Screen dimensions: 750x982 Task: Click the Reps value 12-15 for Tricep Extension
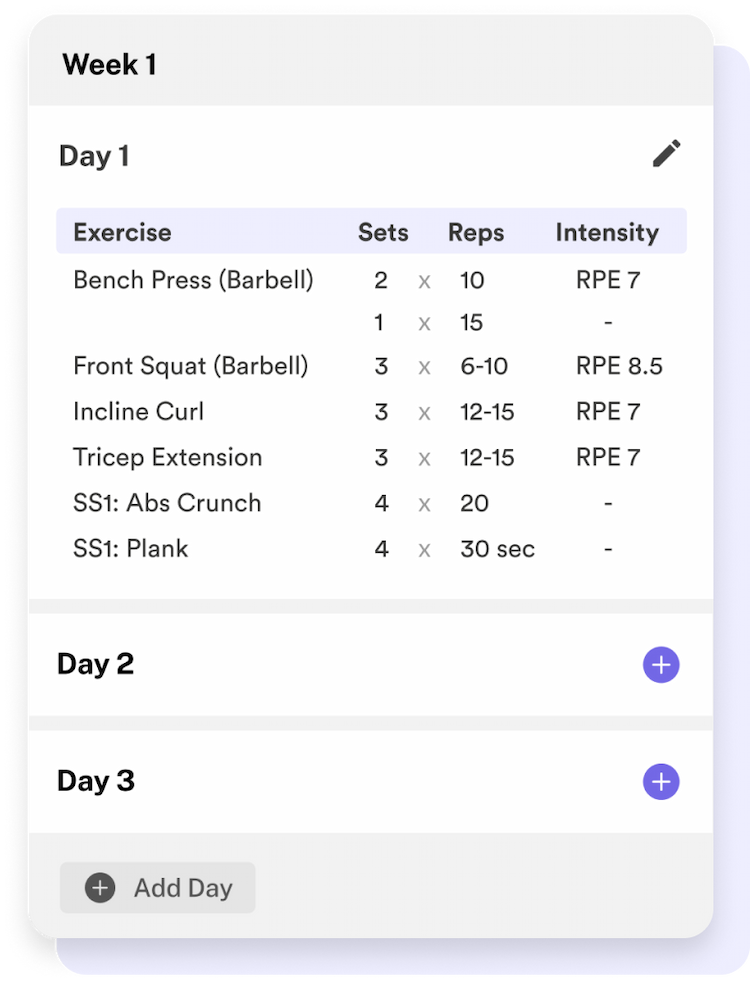[x=485, y=457]
